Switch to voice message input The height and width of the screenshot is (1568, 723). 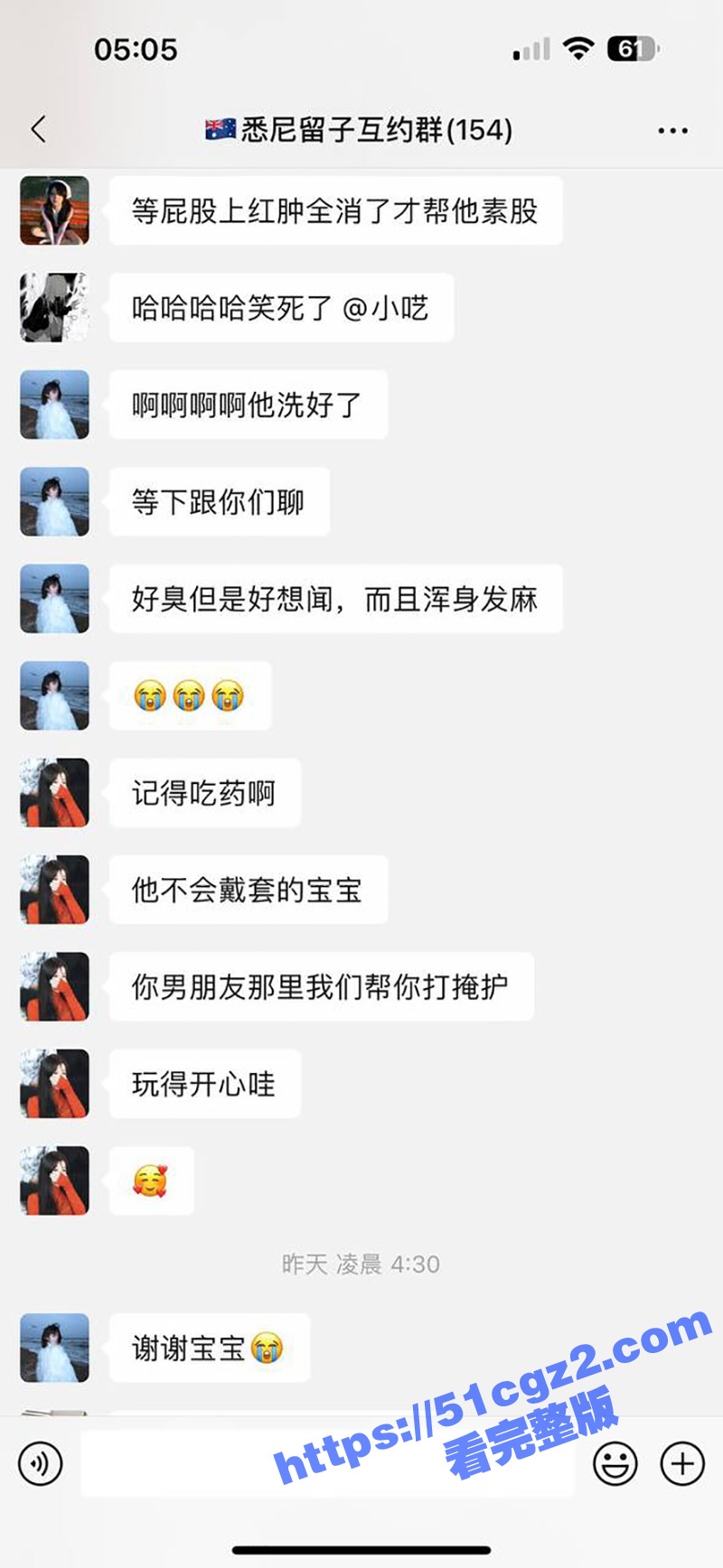[x=41, y=1462]
